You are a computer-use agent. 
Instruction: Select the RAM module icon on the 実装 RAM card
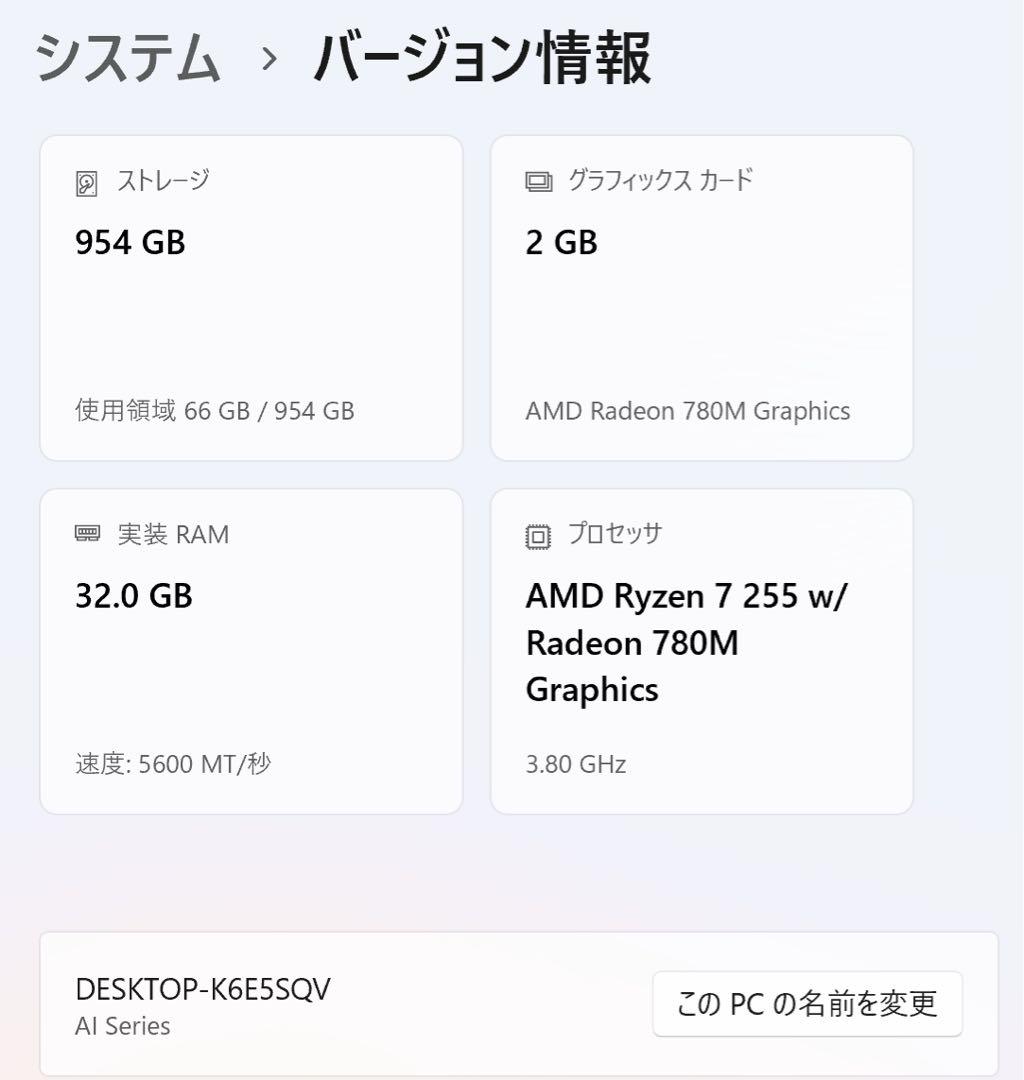[90, 534]
